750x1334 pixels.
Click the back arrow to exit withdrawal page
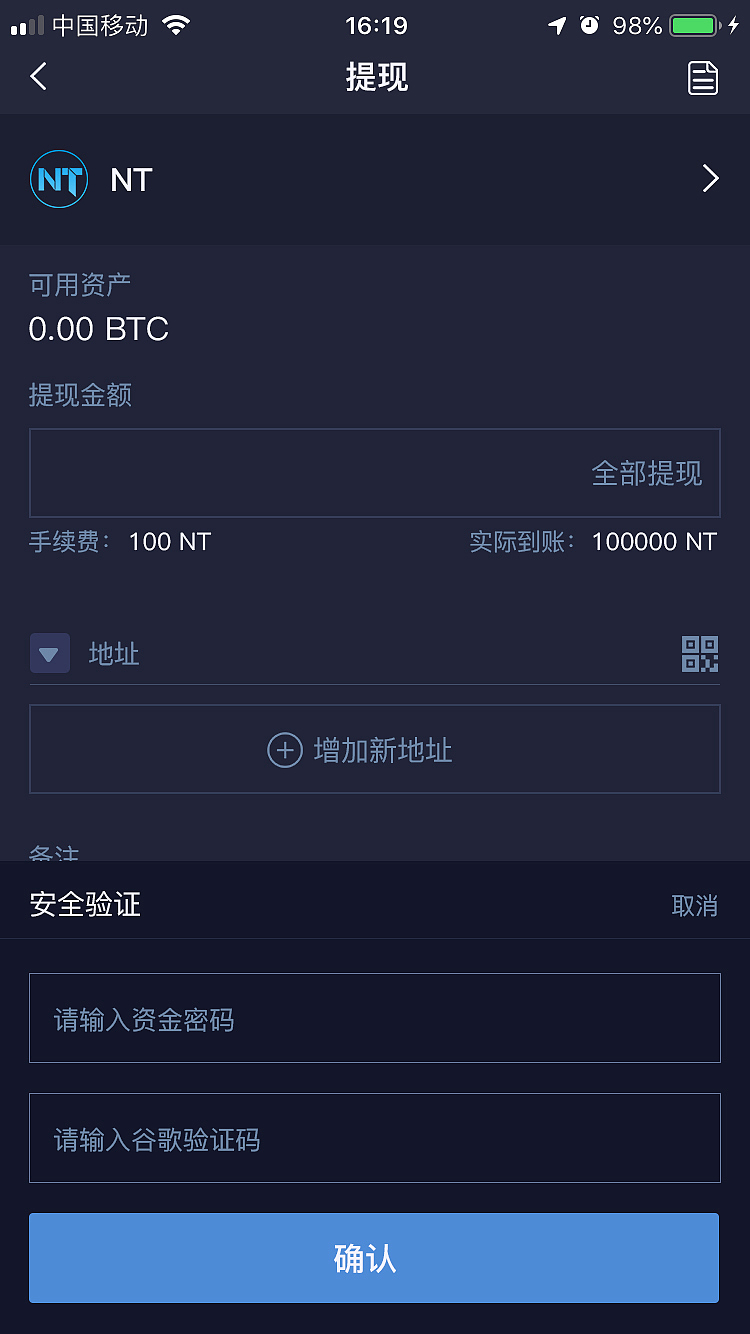click(x=38, y=76)
